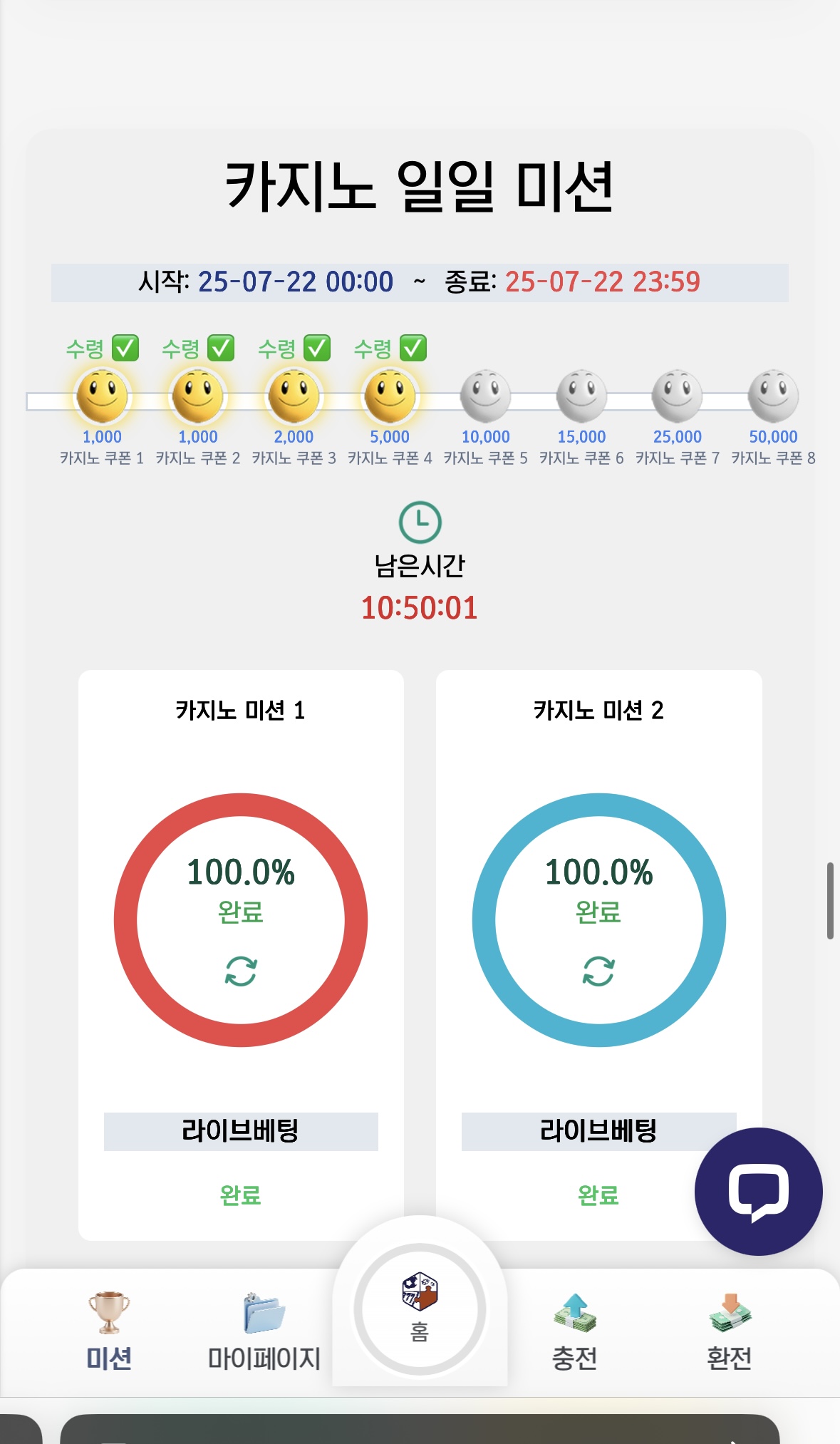The height and width of the screenshot is (1444, 840).
Task: Open 라이브베팅 under 카지노 미션 1
Action: tap(241, 1131)
